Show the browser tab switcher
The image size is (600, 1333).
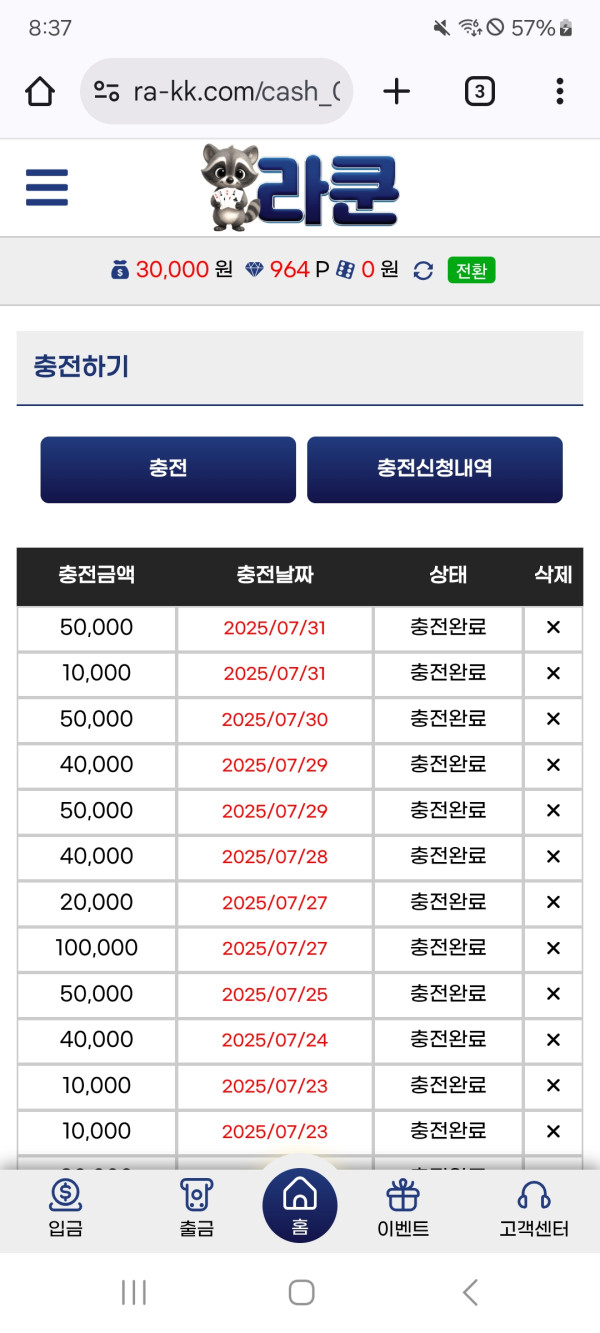(x=479, y=92)
